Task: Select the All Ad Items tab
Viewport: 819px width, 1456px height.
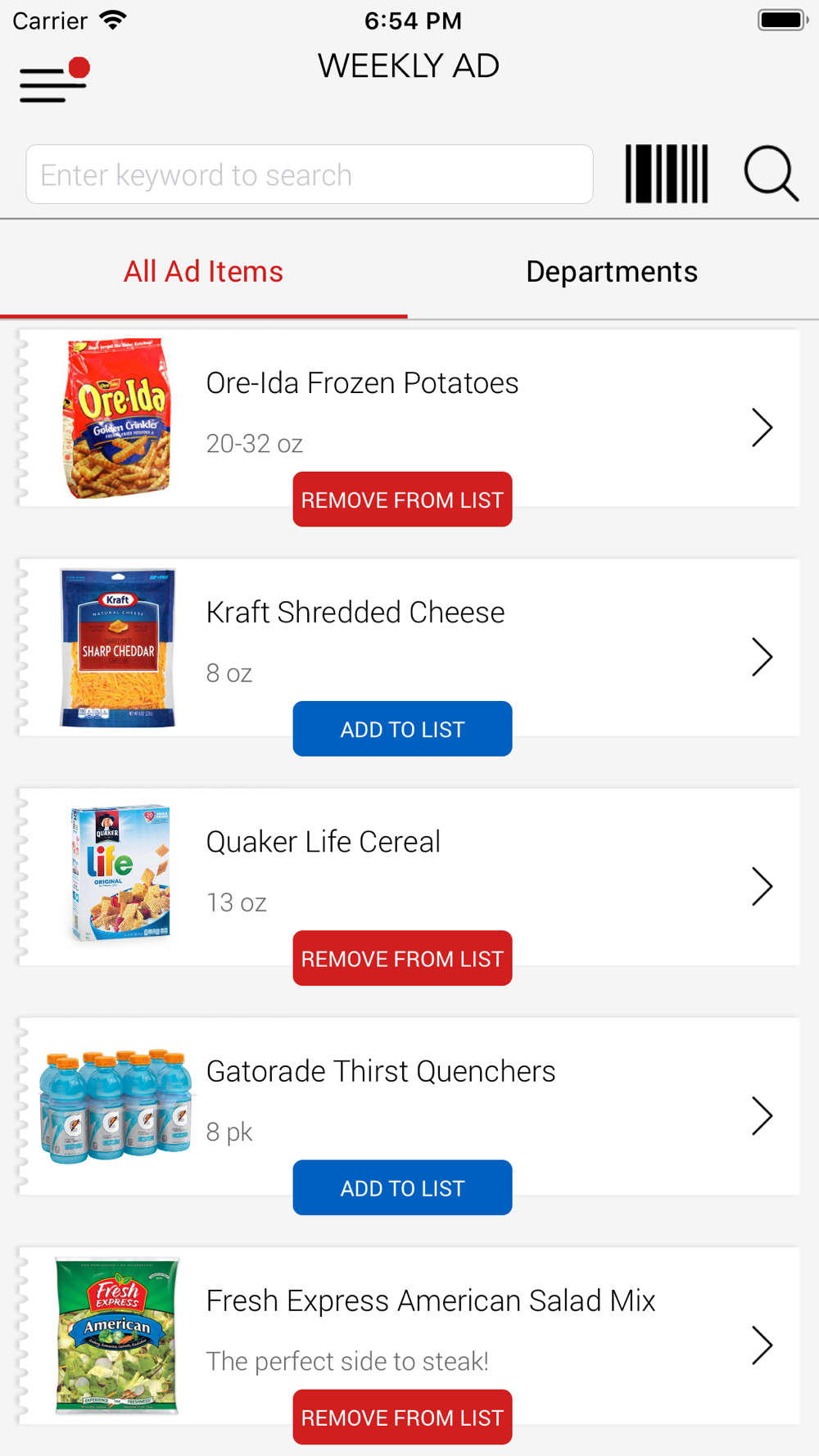Action: click(x=203, y=272)
